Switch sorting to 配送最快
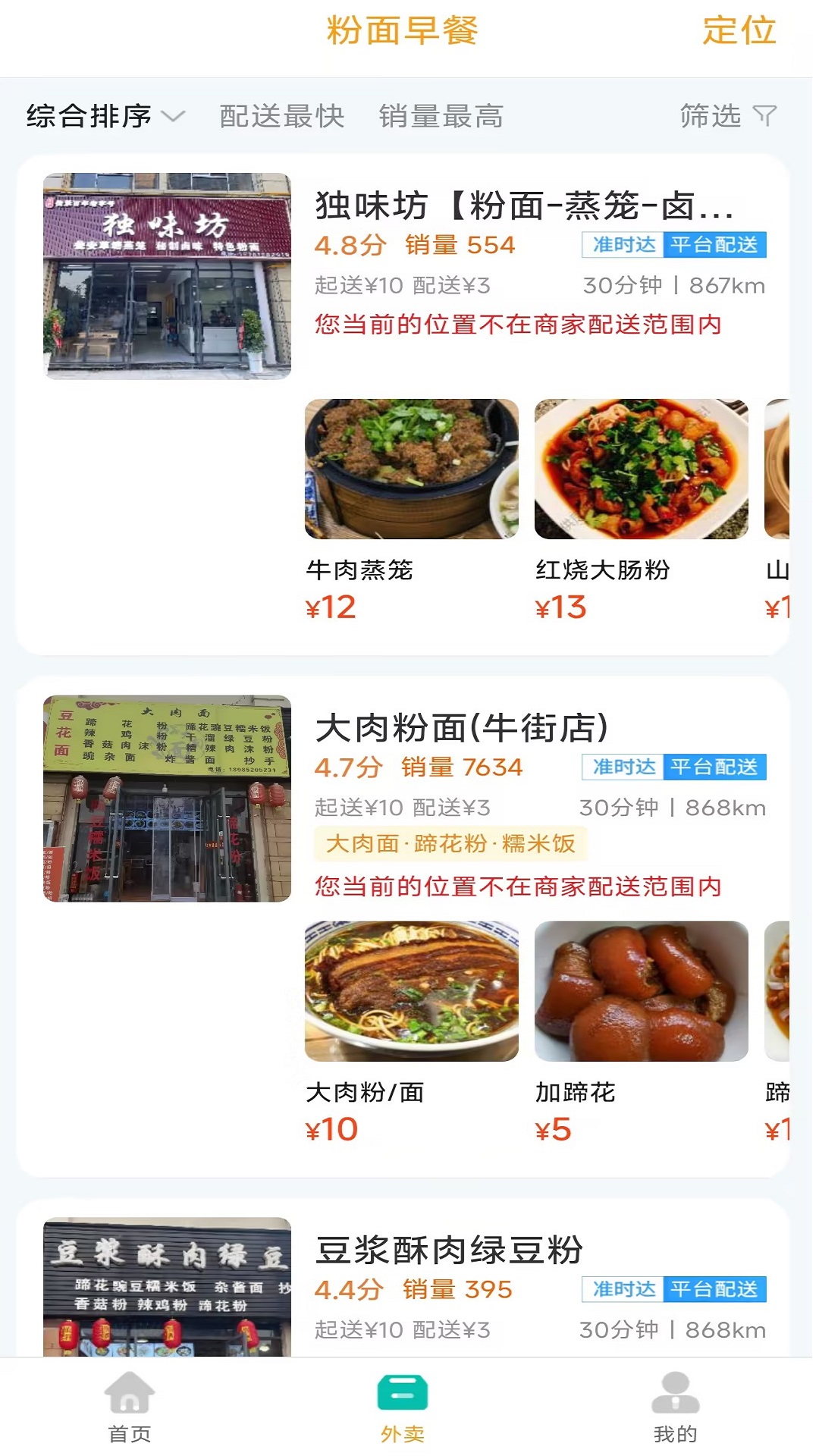The image size is (819, 1456). [x=281, y=116]
